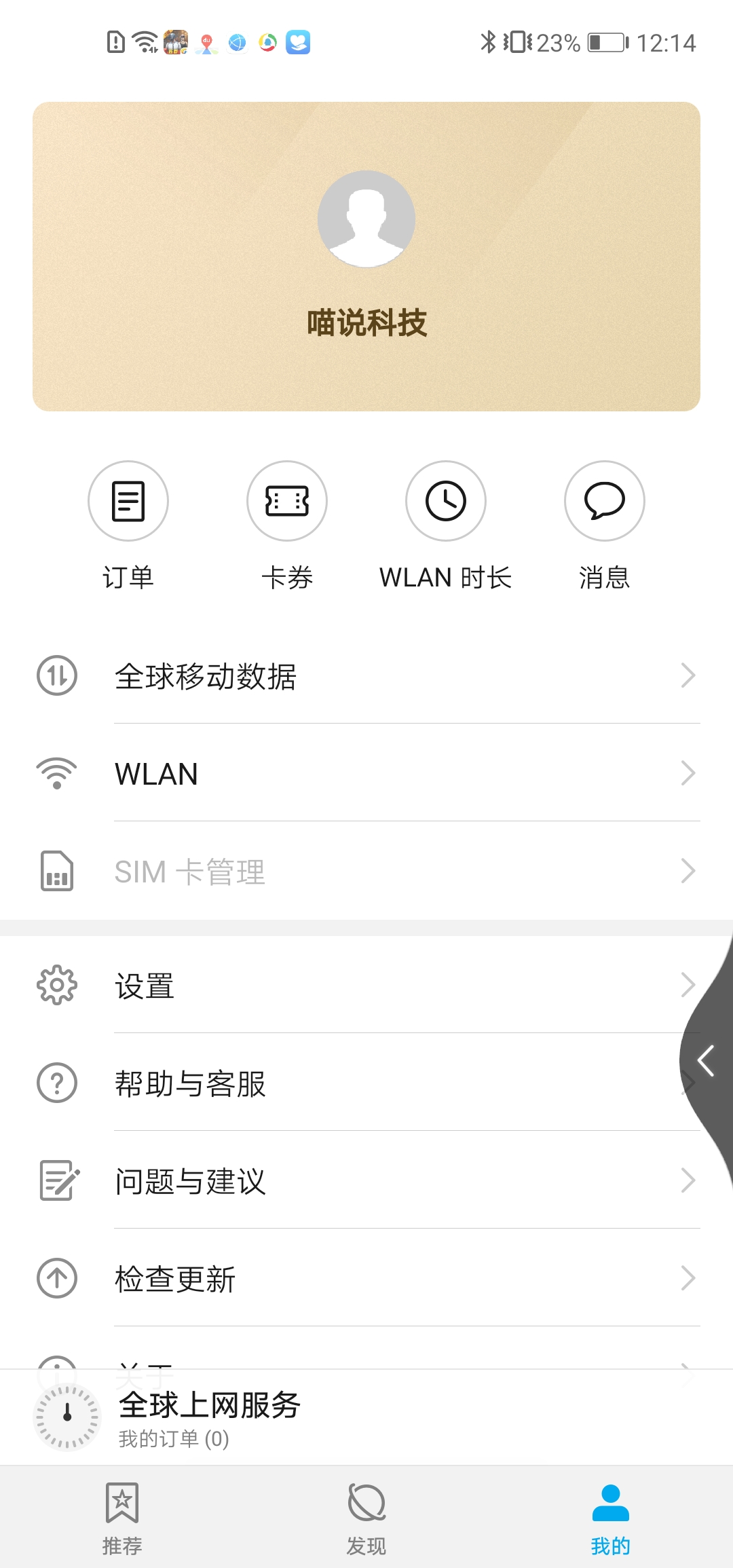Check WLAN 时长 with the clock icon
The image size is (733, 1568).
(445, 501)
